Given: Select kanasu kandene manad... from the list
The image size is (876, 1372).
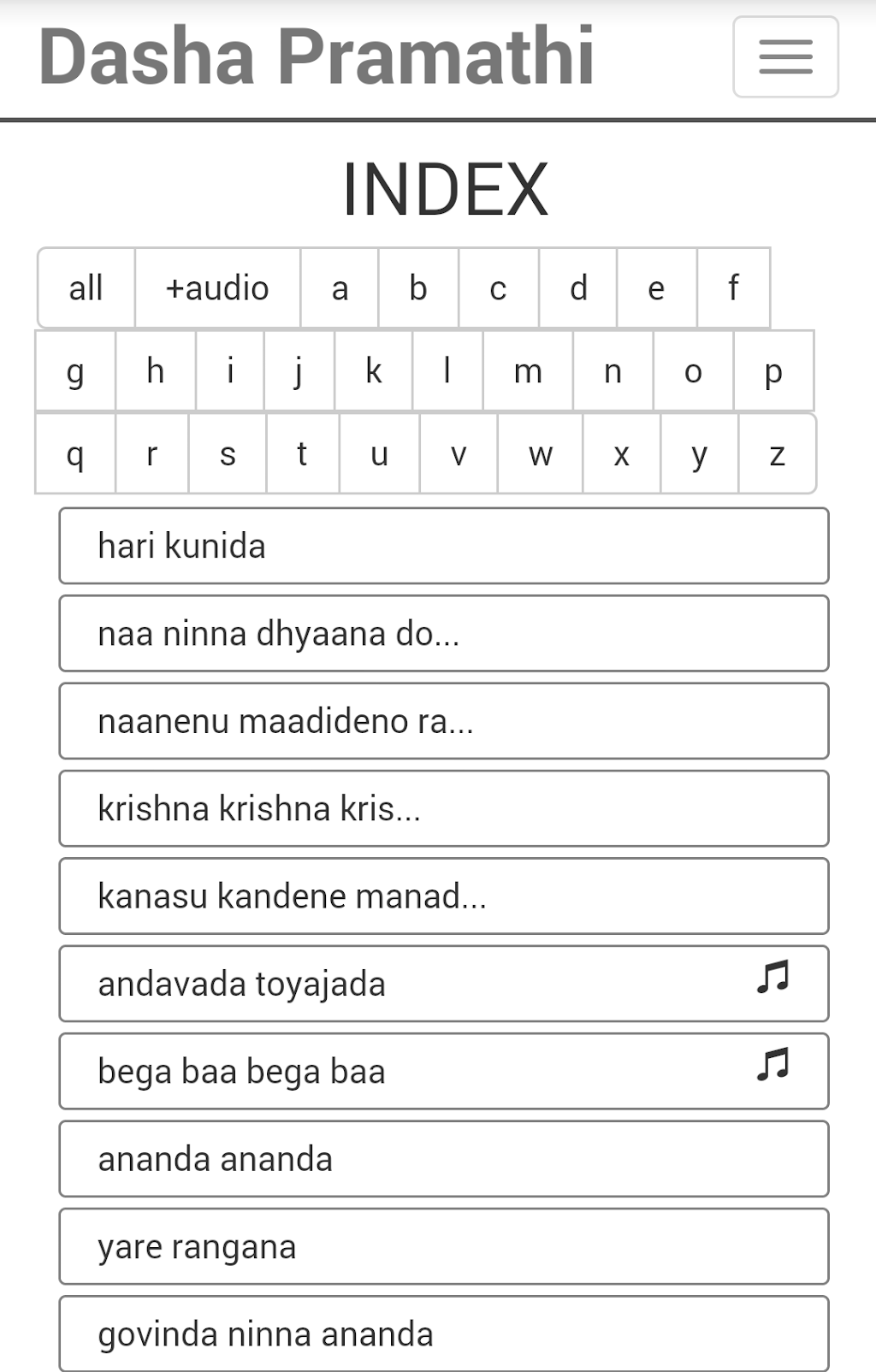Looking at the screenshot, I should click(x=443, y=896).
